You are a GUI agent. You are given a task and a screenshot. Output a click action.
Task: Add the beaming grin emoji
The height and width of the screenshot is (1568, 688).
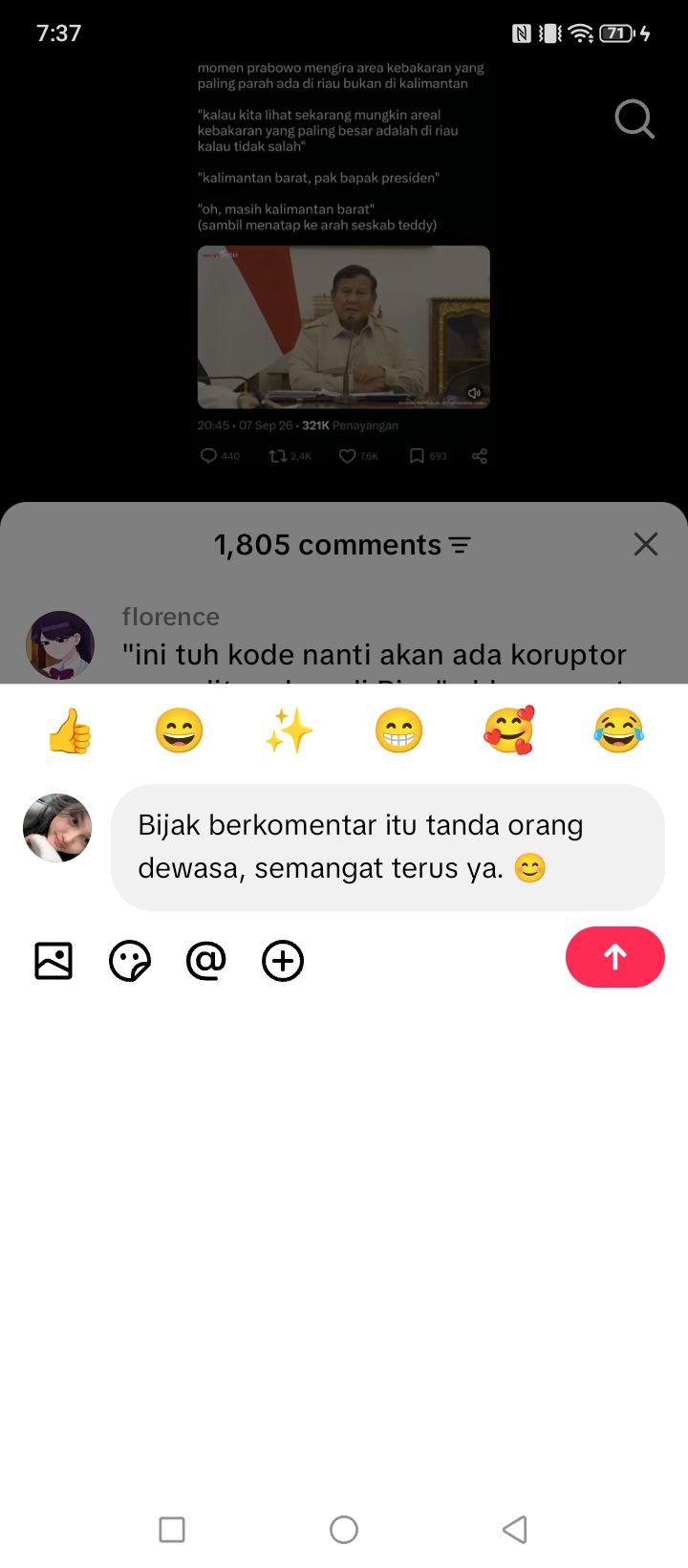(x=398, y=731)
